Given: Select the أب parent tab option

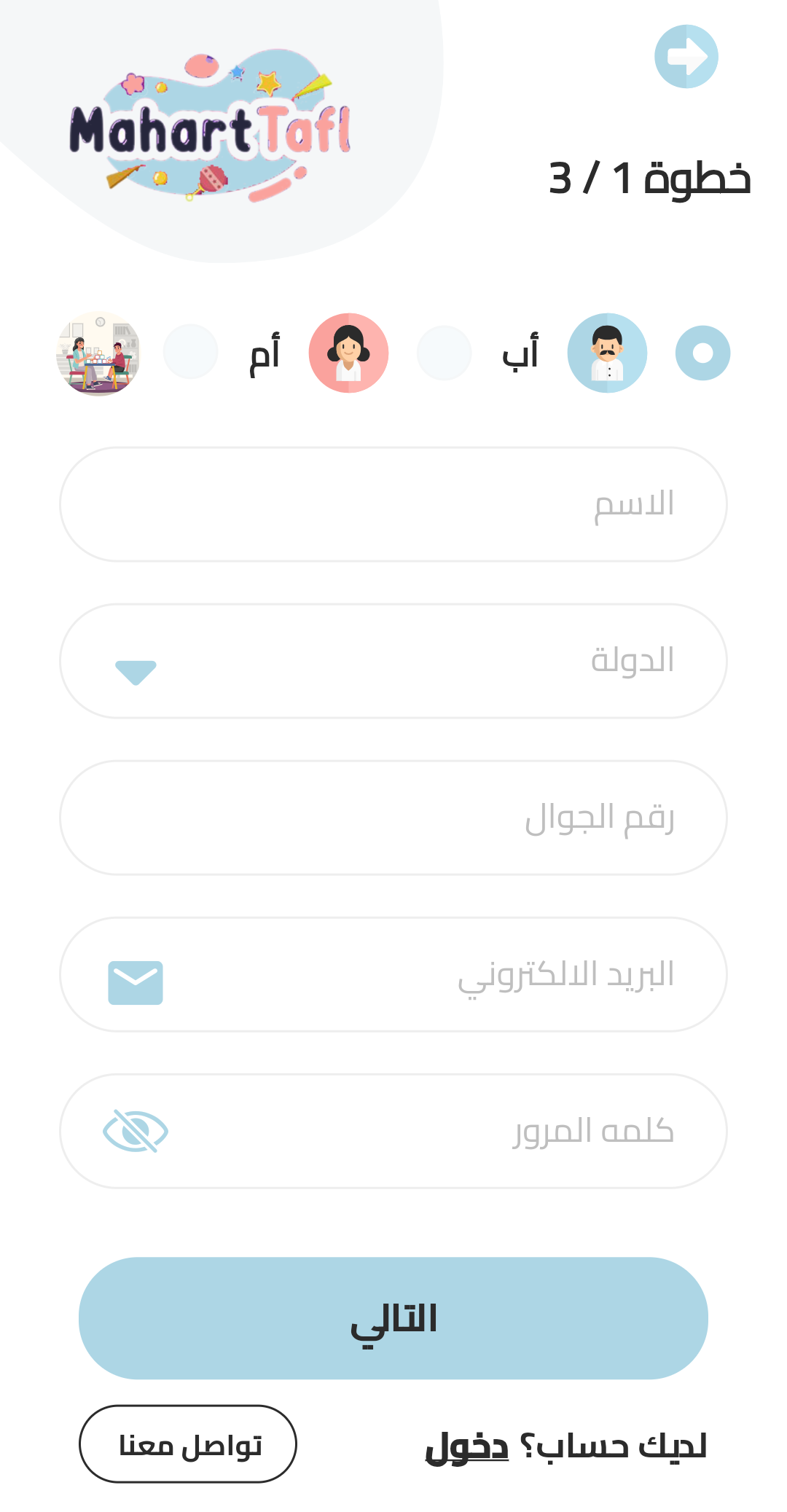Looking at the screenshot, I should (x=520, y=353).
